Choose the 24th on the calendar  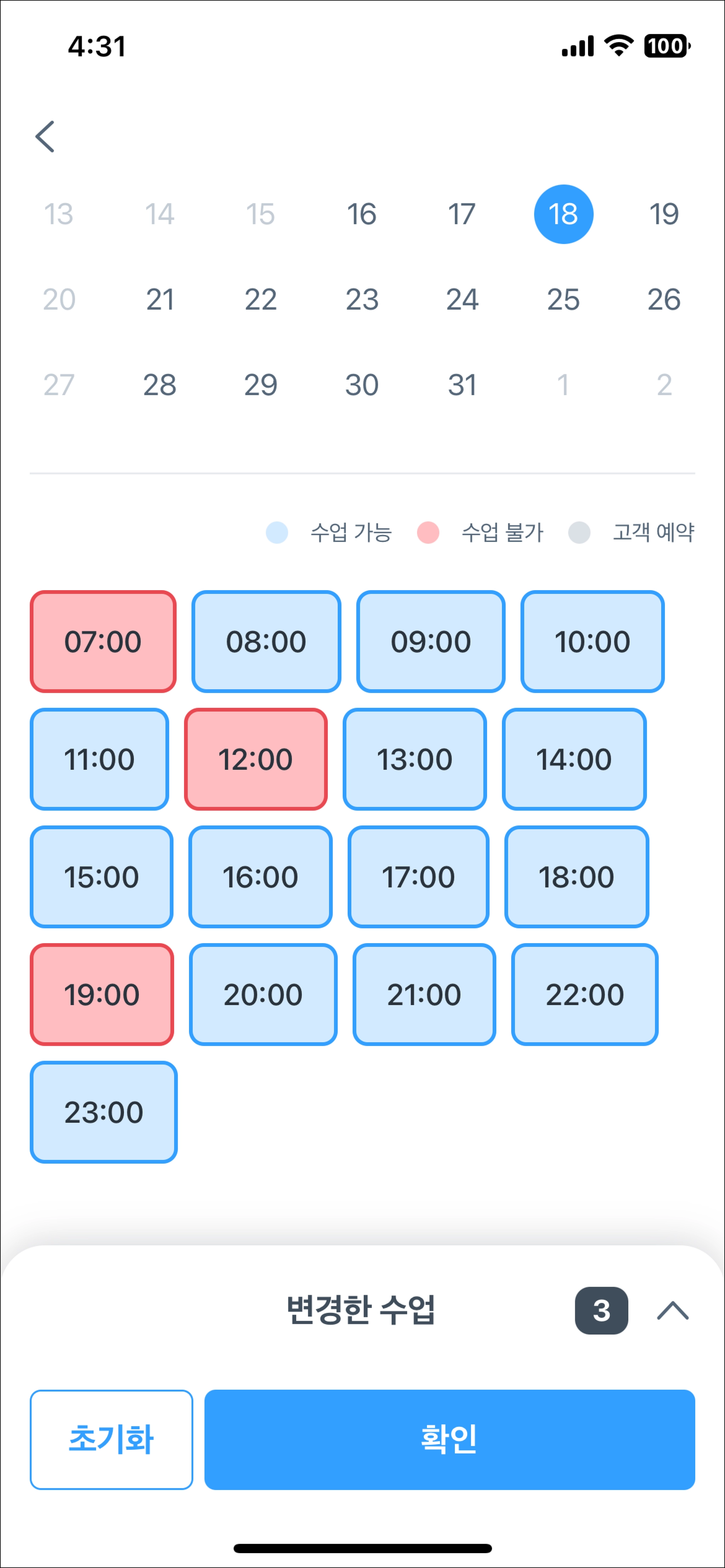pyautogui.click(x=462, y=299)
